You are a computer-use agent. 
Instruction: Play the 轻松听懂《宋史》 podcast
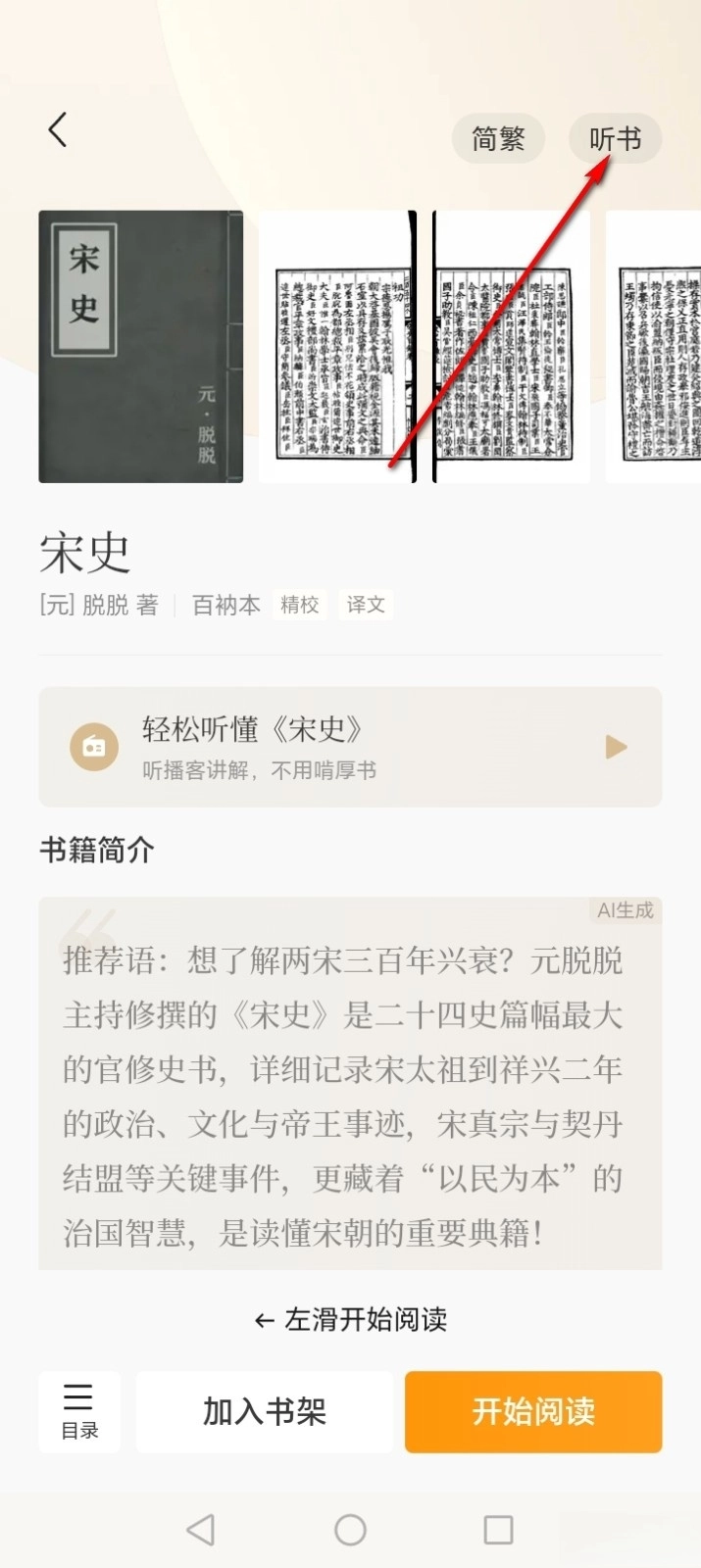point(616,748)
